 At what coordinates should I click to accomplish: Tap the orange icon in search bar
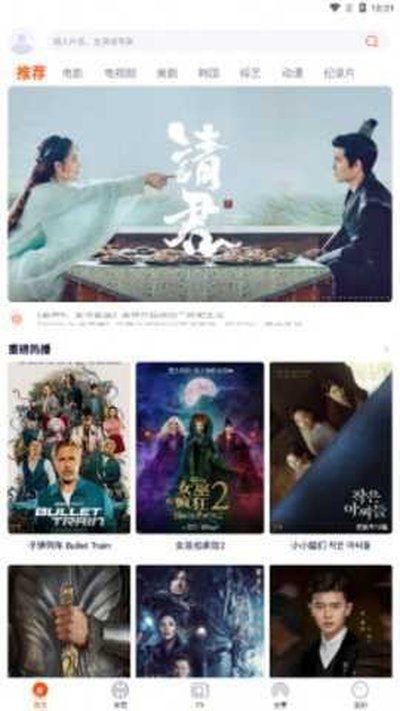coord(371,41)
